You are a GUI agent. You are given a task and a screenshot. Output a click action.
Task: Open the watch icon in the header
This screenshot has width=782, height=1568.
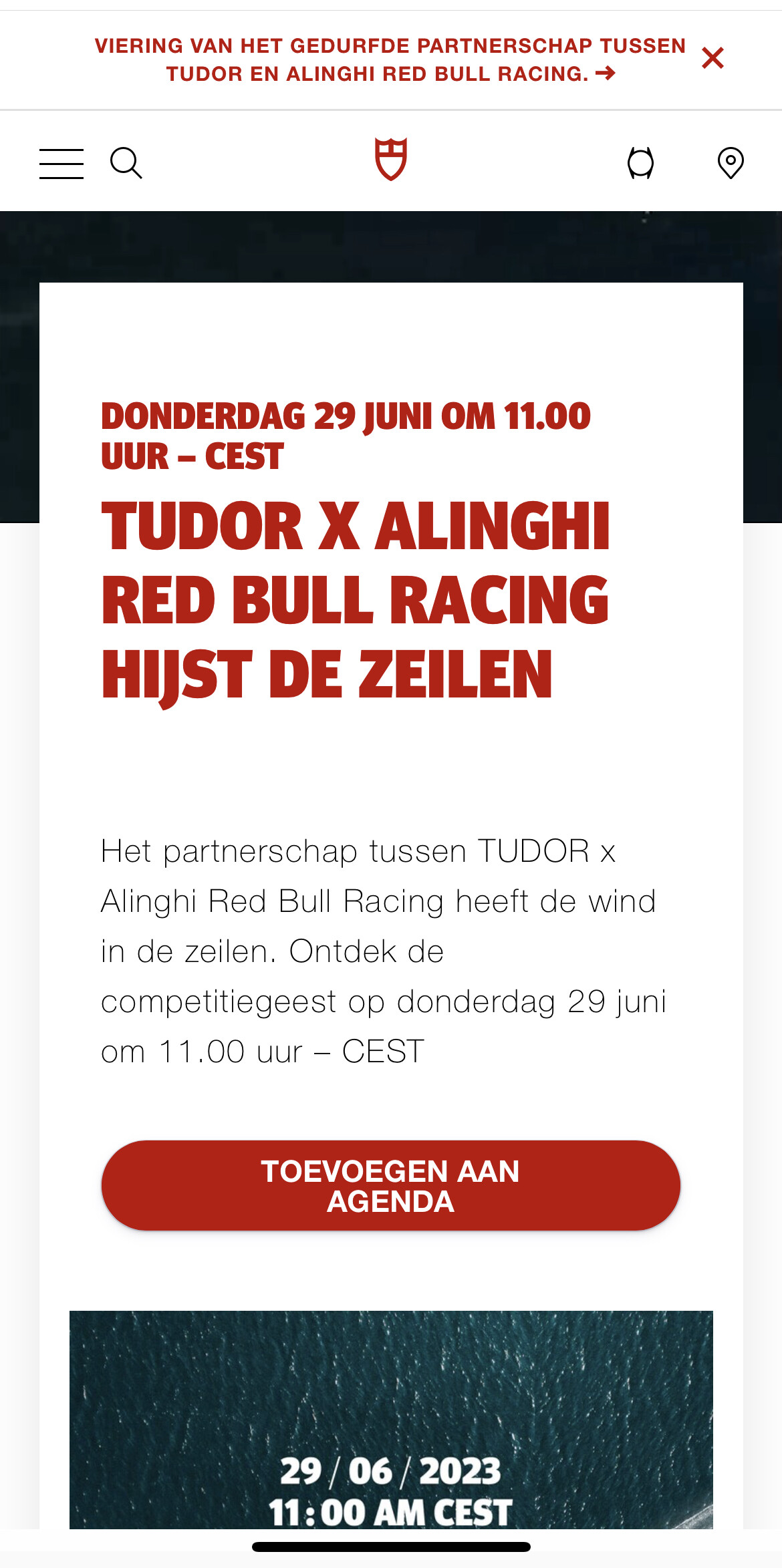pyautogui.click(x=640, y=163)
